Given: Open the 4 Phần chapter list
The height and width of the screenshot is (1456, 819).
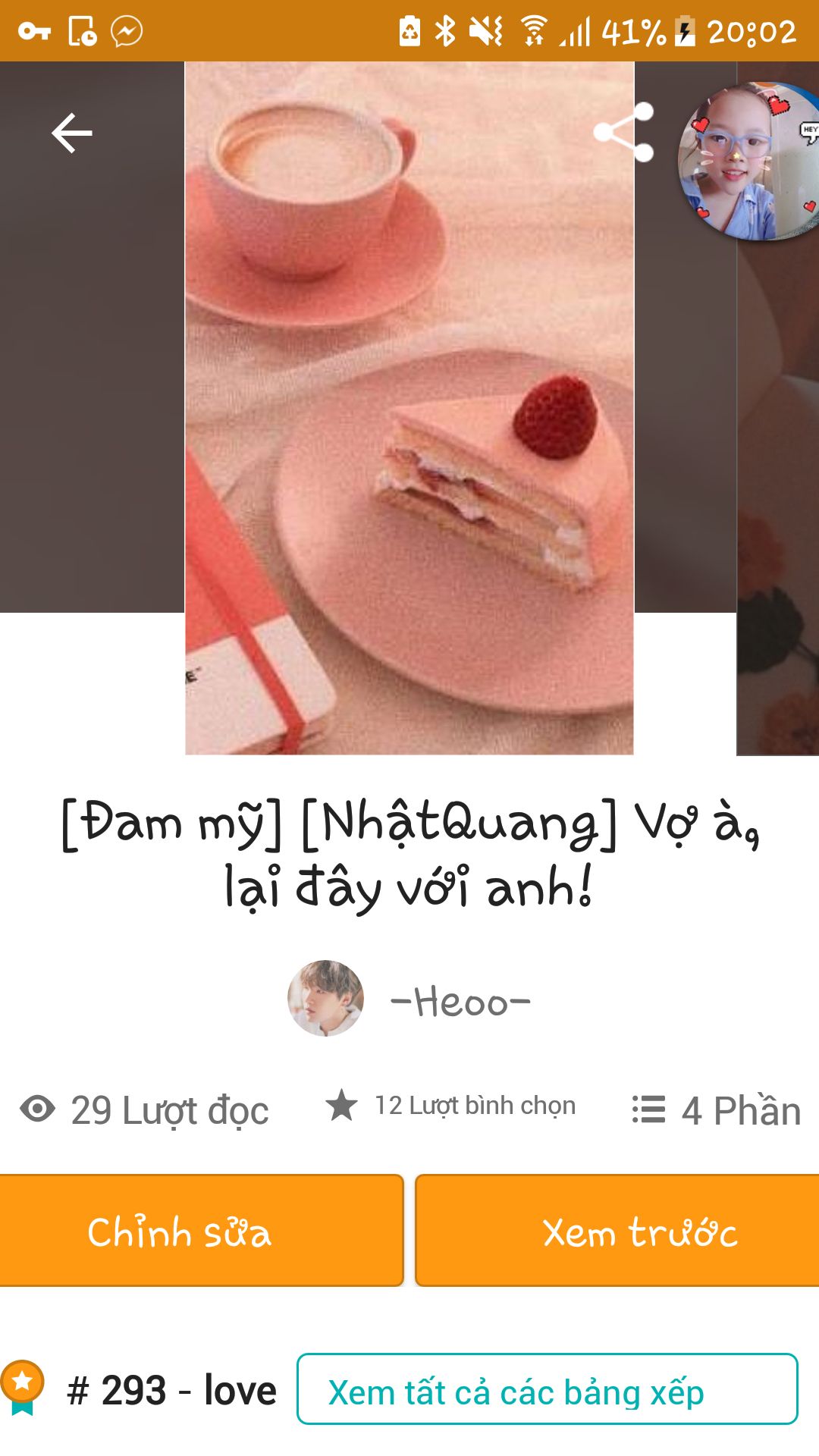Looking at the screenshot, I should (717, 1110).
